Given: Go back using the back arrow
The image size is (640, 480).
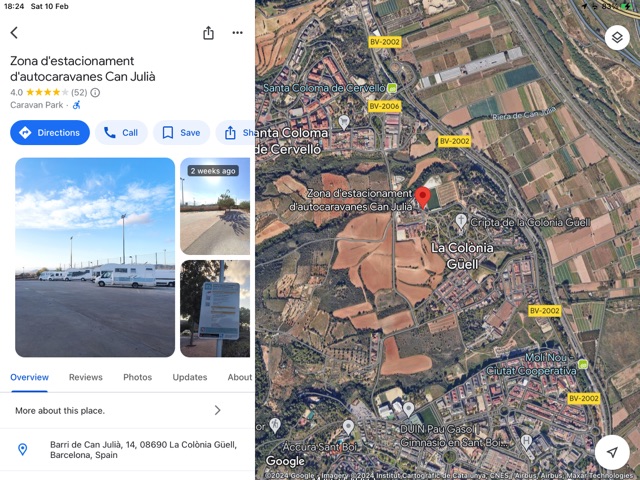Looking at the screenshot, I should [14, 33].
